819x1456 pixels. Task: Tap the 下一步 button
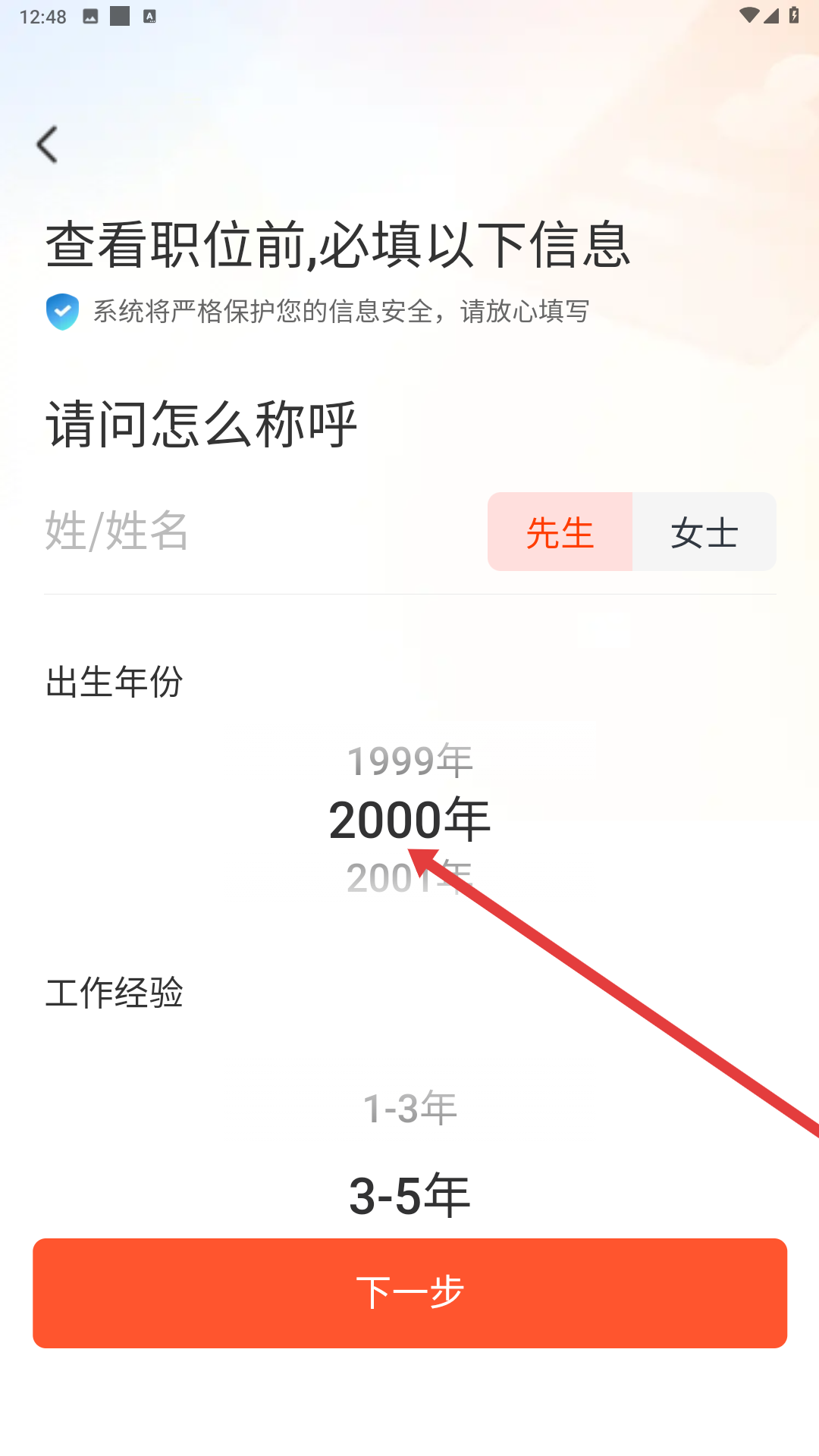coord(409,1293)
